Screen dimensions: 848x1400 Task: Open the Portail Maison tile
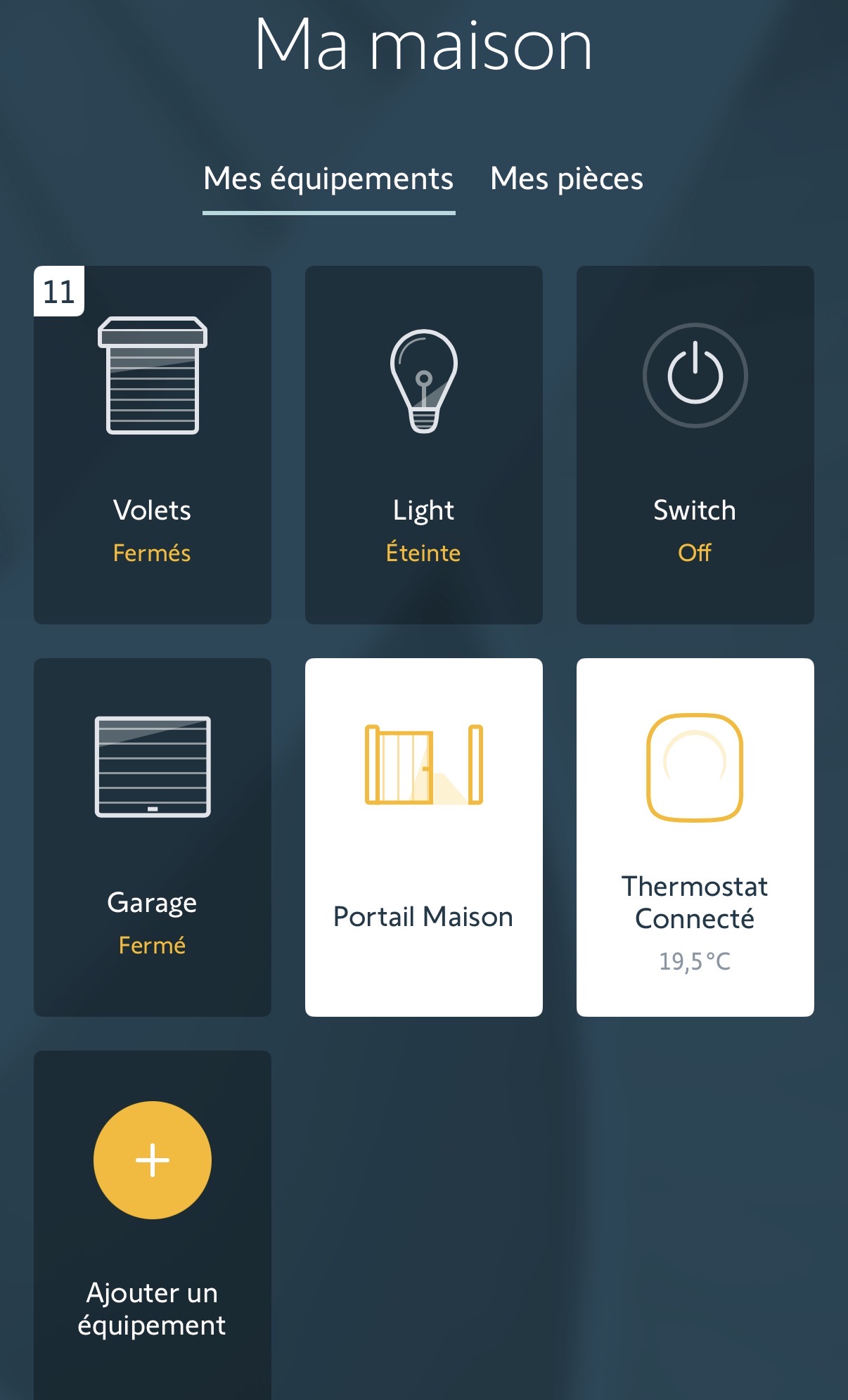(x=423, y=837)
